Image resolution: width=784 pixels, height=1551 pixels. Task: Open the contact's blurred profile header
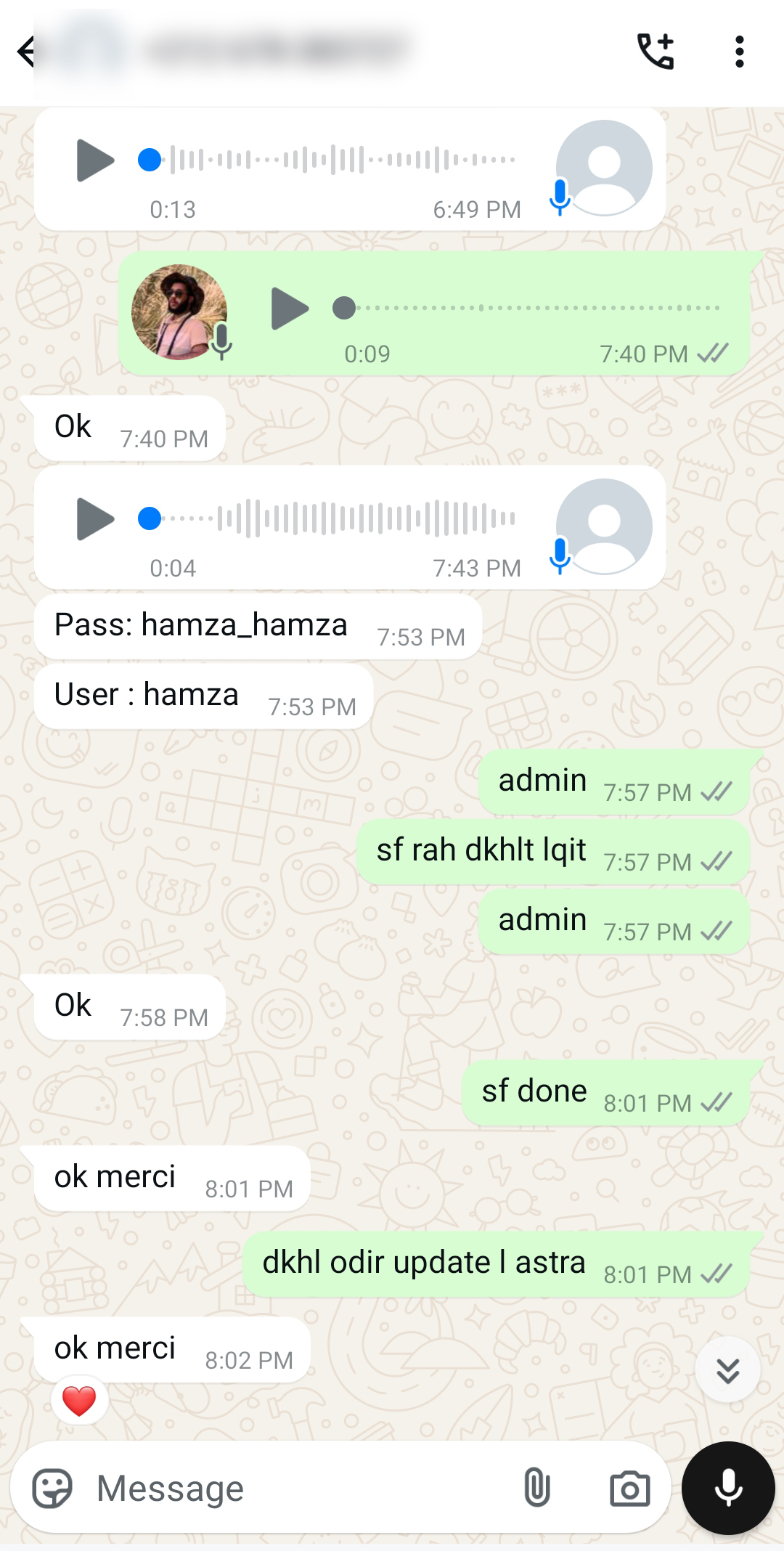tap(276, 52)
